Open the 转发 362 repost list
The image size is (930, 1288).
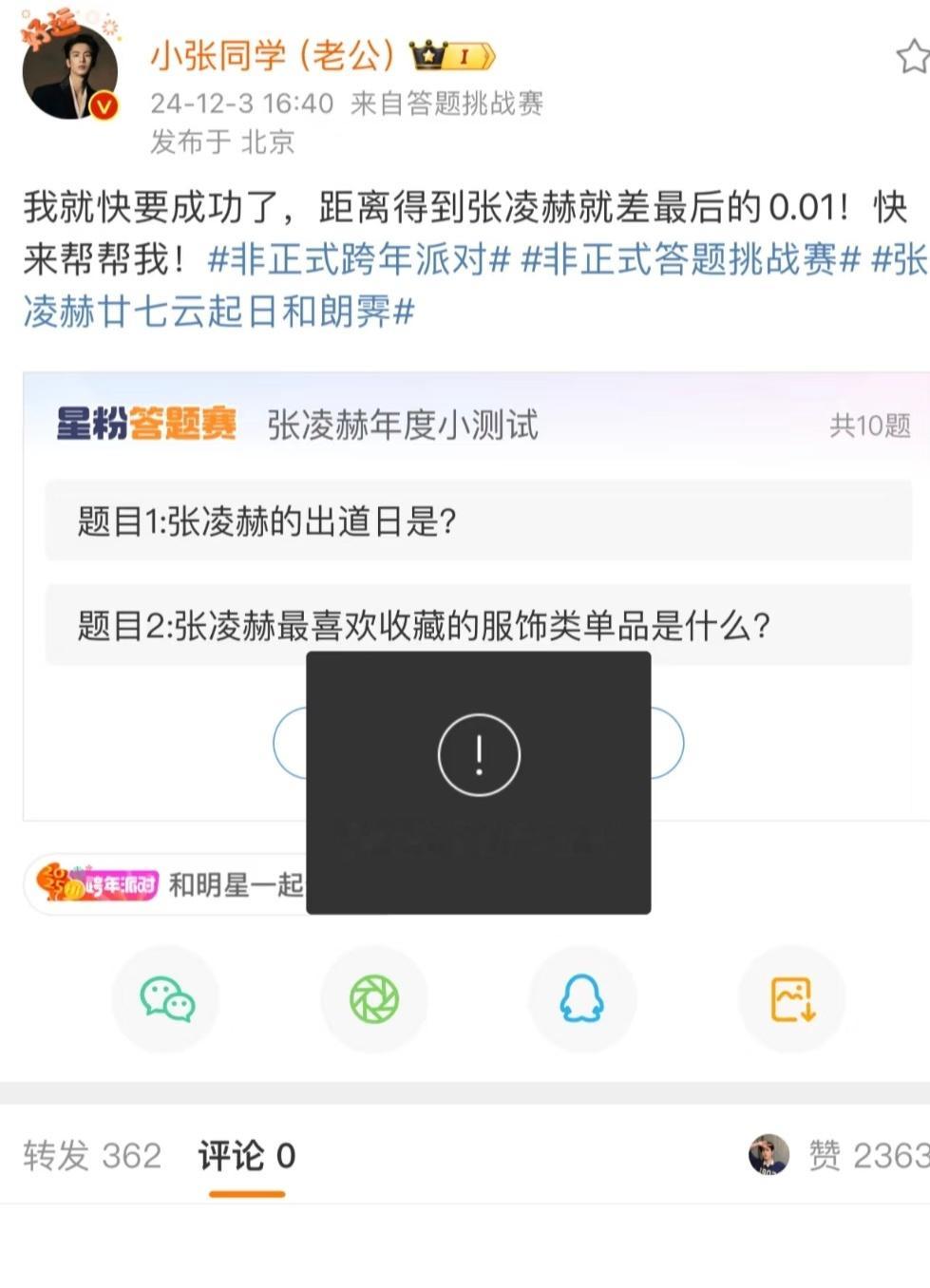[90, 1156]
